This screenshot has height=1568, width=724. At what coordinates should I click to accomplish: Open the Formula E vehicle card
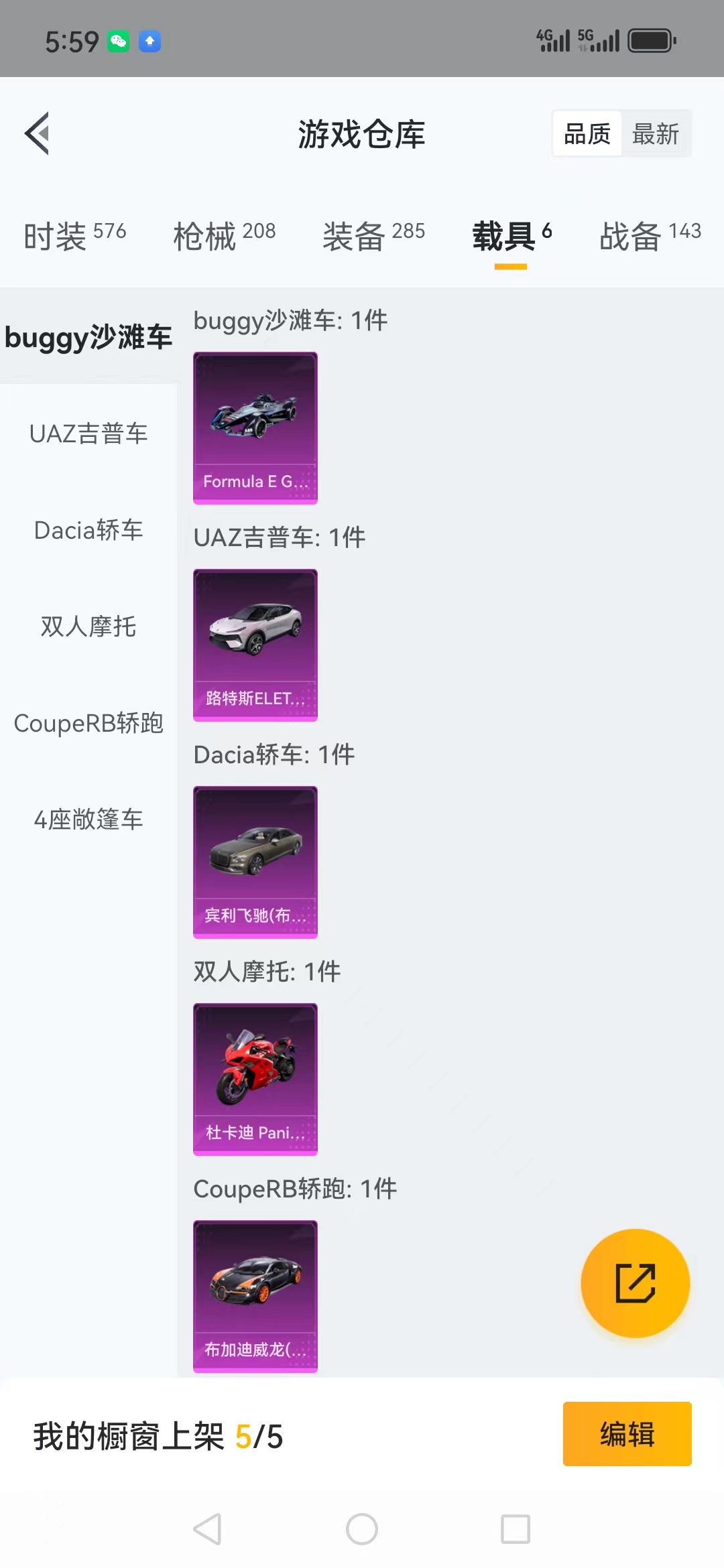(255, 428)
